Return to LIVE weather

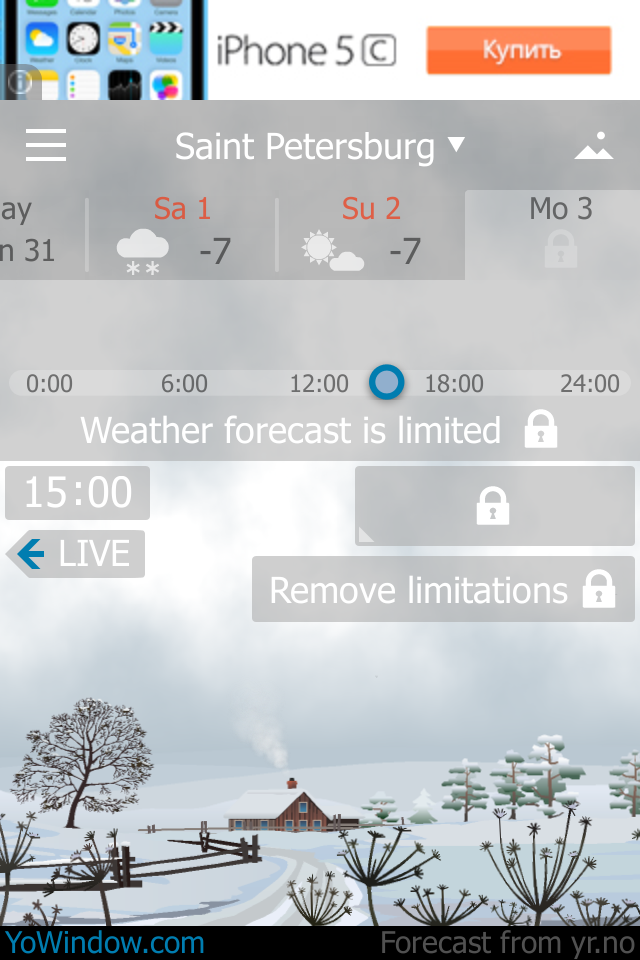coord(78,554)
